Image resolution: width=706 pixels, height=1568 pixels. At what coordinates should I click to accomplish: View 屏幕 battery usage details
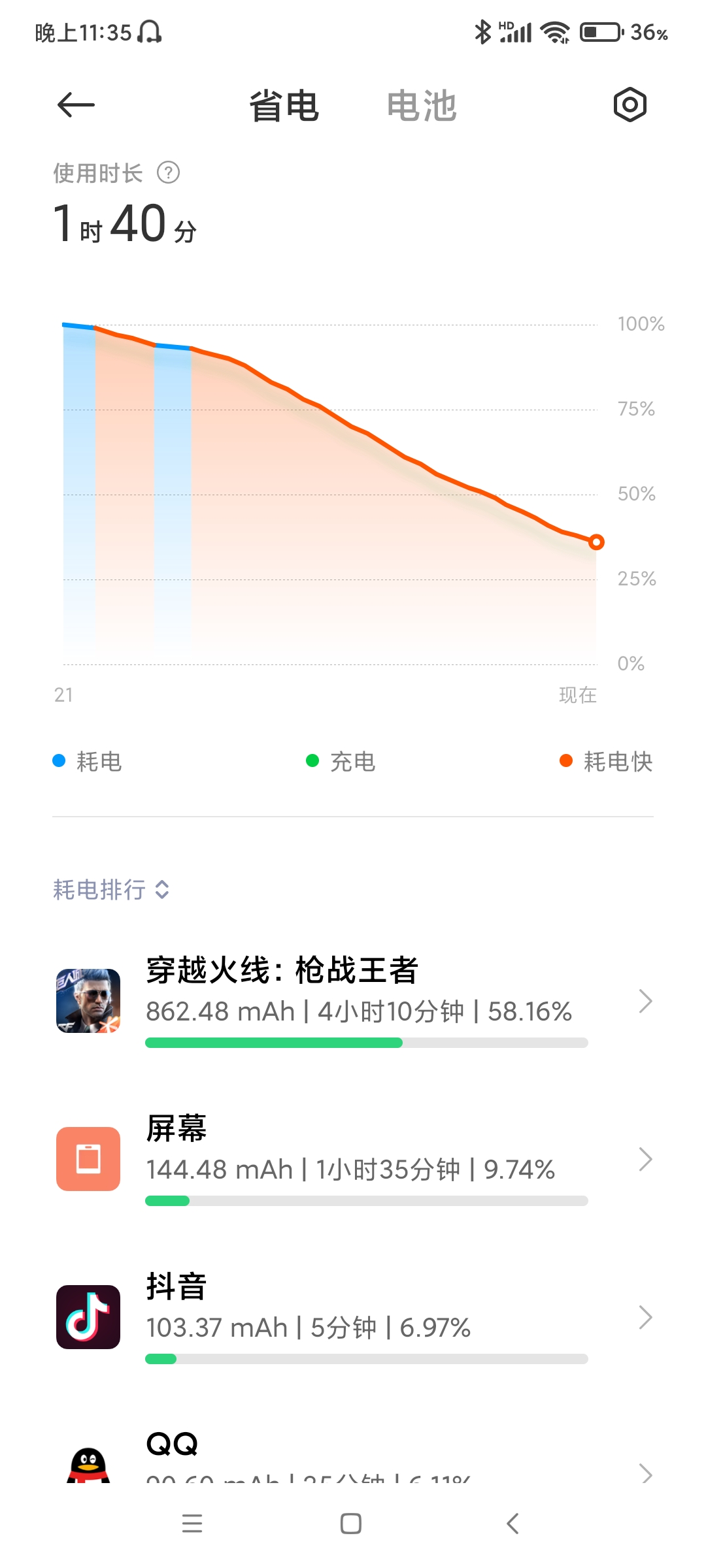(x=353, y=1159)
